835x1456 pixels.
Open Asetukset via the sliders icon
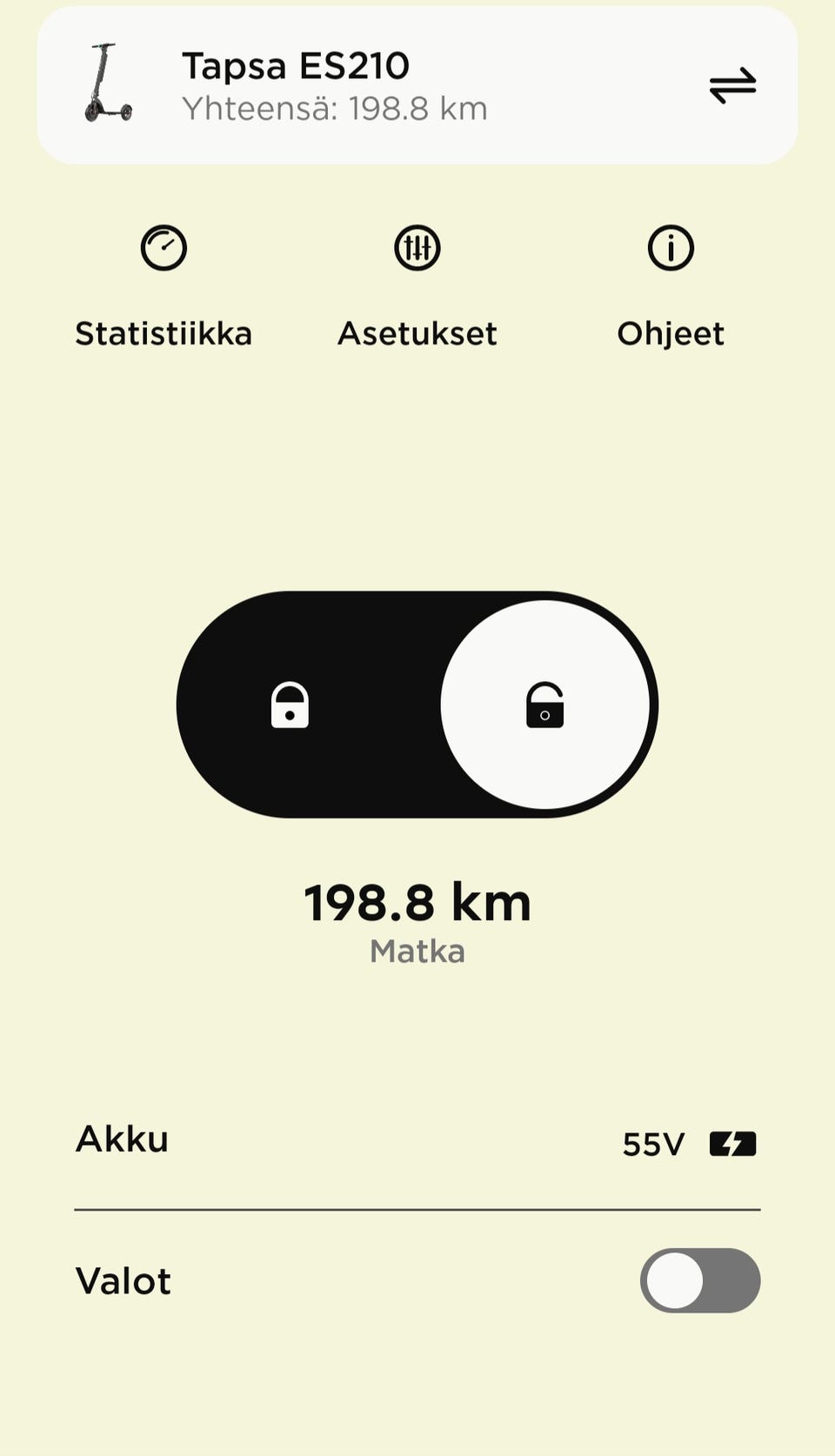(417, 248)
